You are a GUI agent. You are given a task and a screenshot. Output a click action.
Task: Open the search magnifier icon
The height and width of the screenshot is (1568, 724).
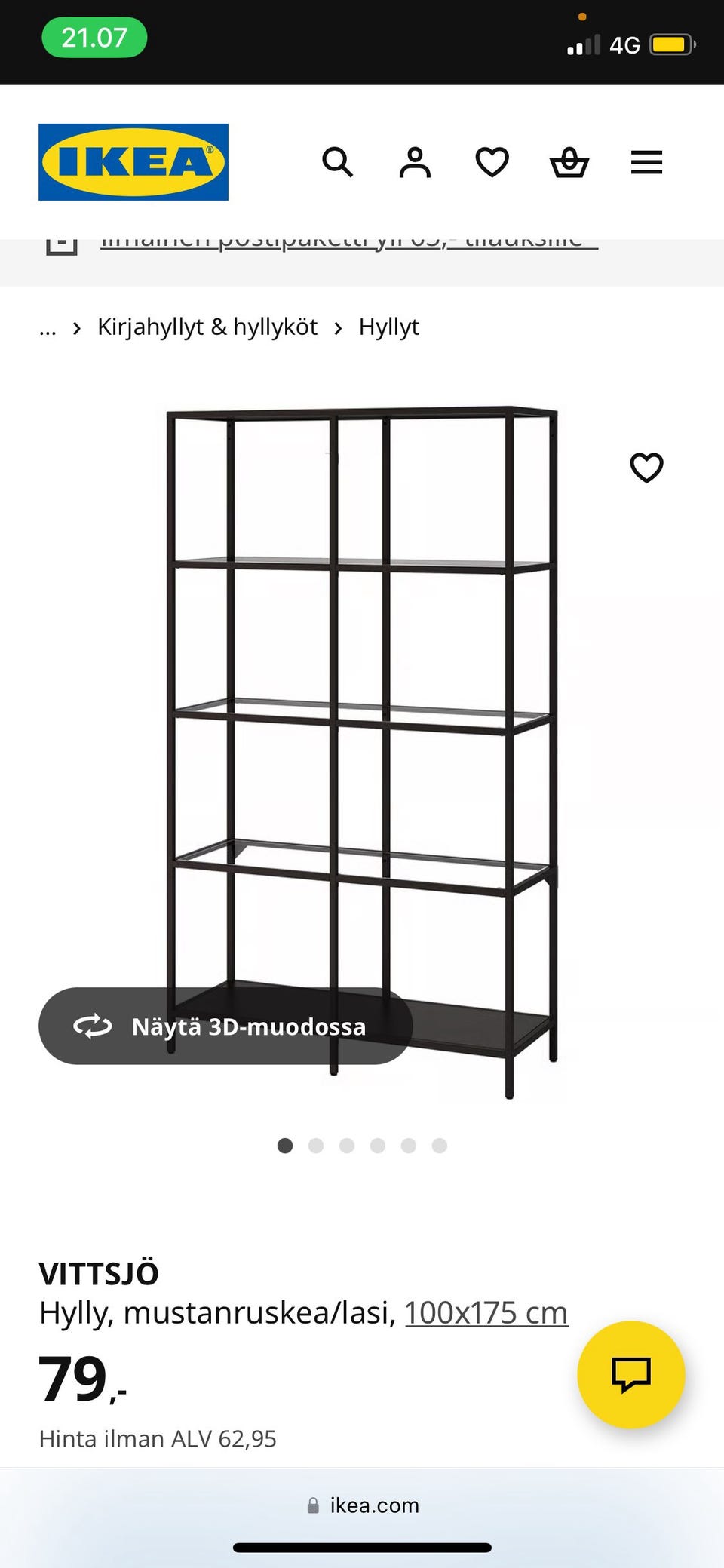[x=337, y=162]
